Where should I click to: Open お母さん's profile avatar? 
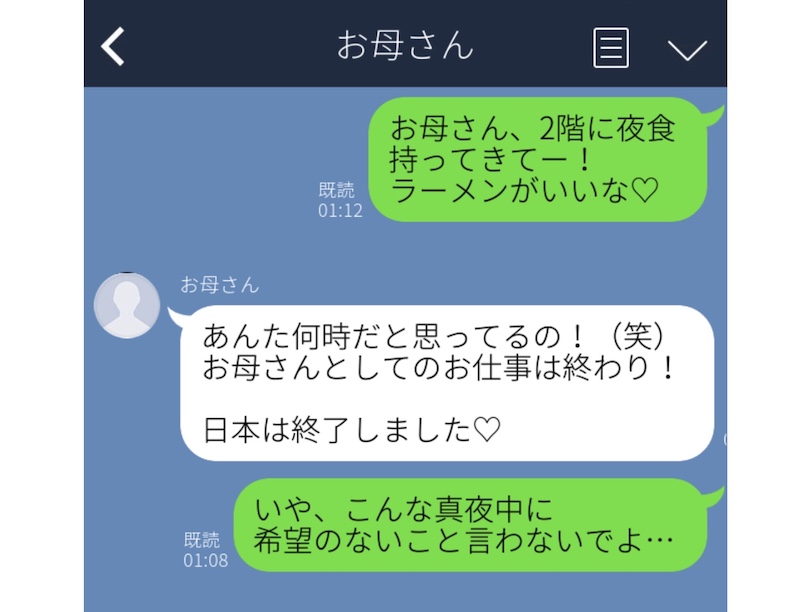(x=127, y=304)
